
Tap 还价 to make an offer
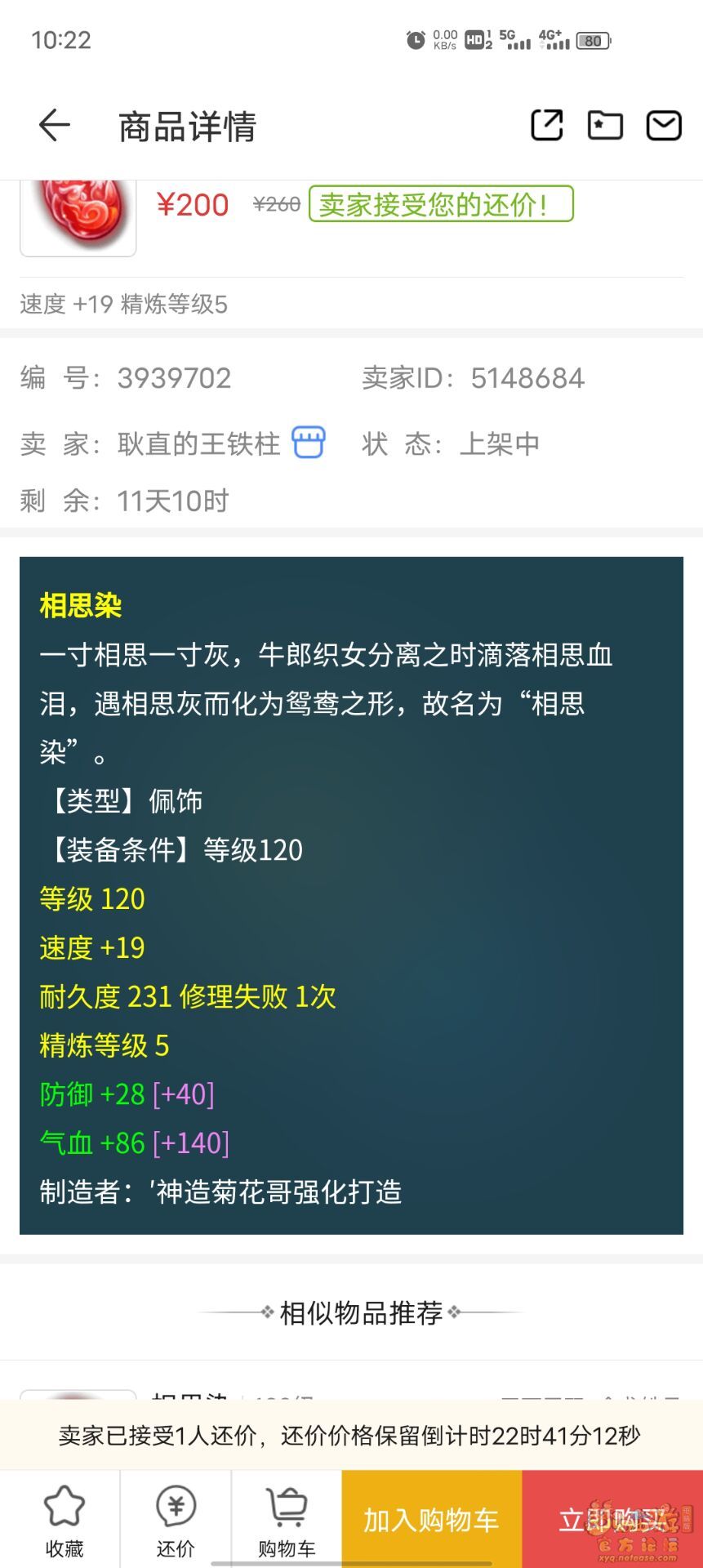click(x=176, y=1520)
